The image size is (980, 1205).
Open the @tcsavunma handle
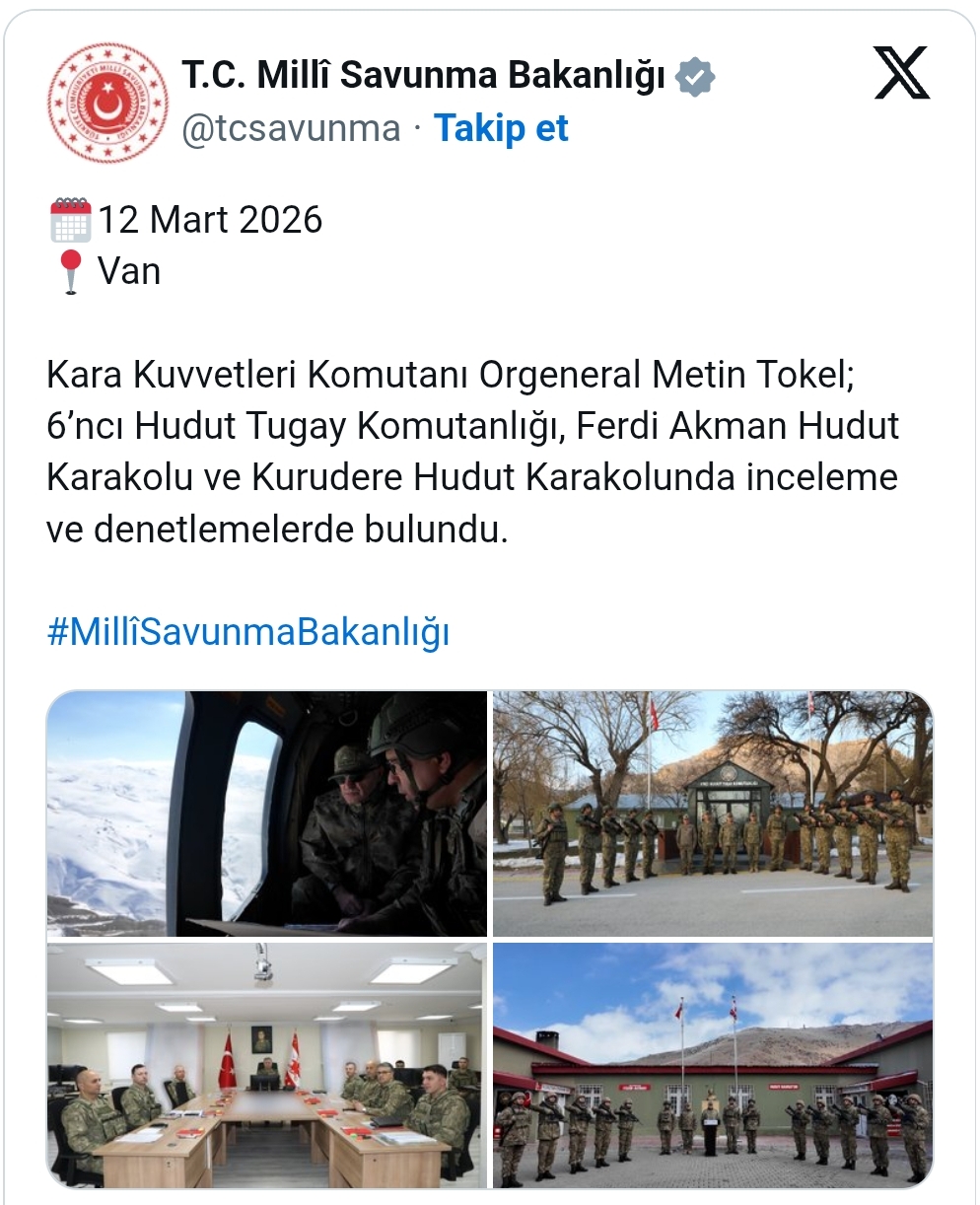coord(292,128)
